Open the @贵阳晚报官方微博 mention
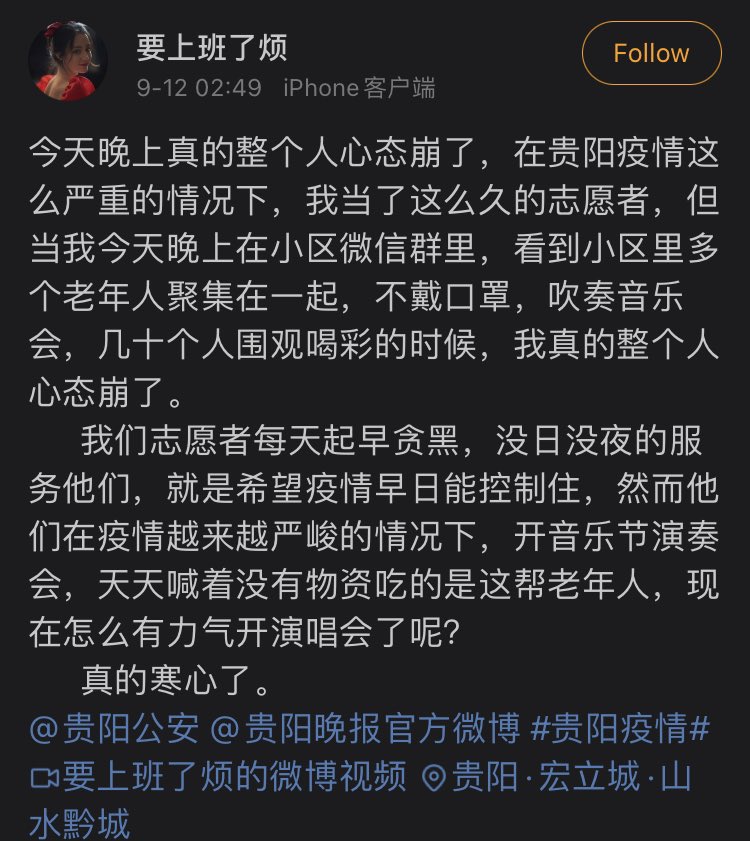The image size is (750, 841). tap(365, 730)
